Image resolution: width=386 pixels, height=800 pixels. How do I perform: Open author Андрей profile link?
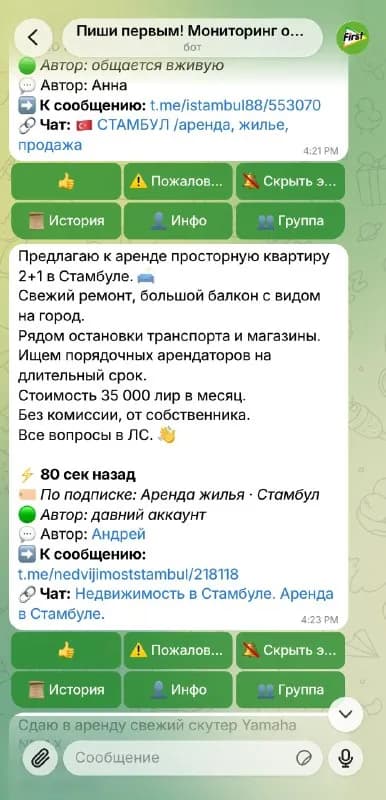118,534
